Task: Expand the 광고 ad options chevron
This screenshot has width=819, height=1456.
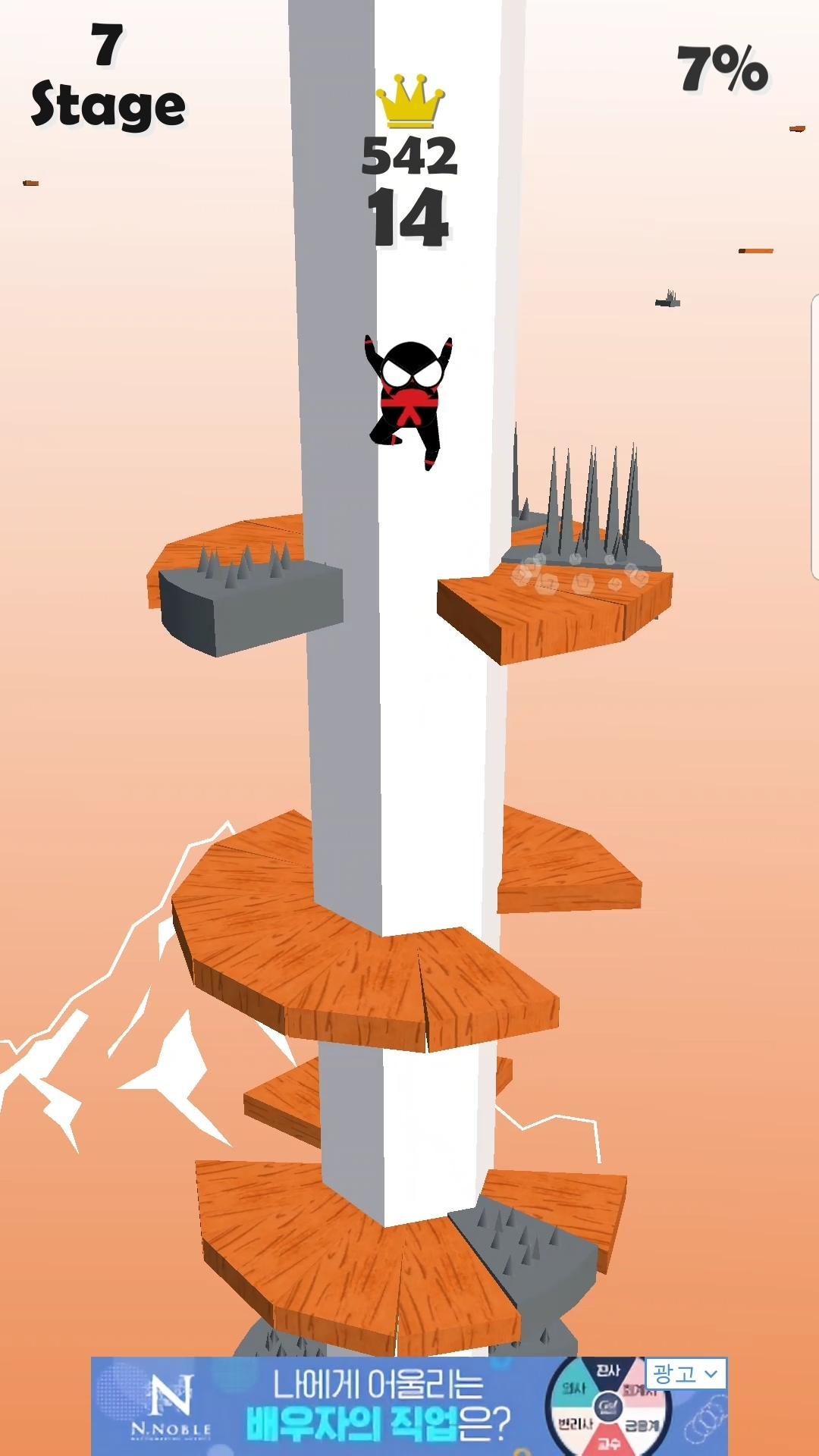Action: 711,1375
